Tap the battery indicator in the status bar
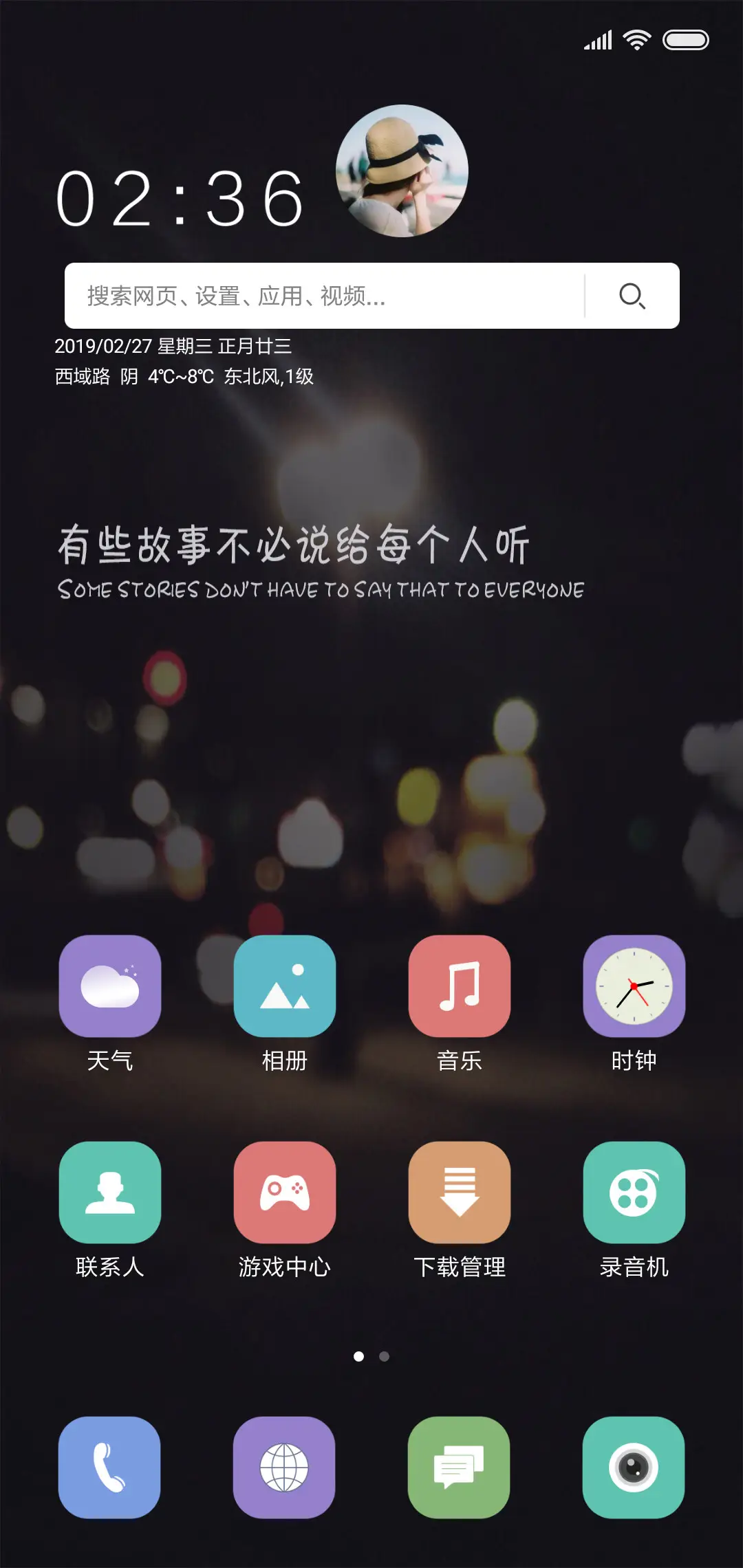The width and height of the screenshot is (743, 1568). coord(687,39)
